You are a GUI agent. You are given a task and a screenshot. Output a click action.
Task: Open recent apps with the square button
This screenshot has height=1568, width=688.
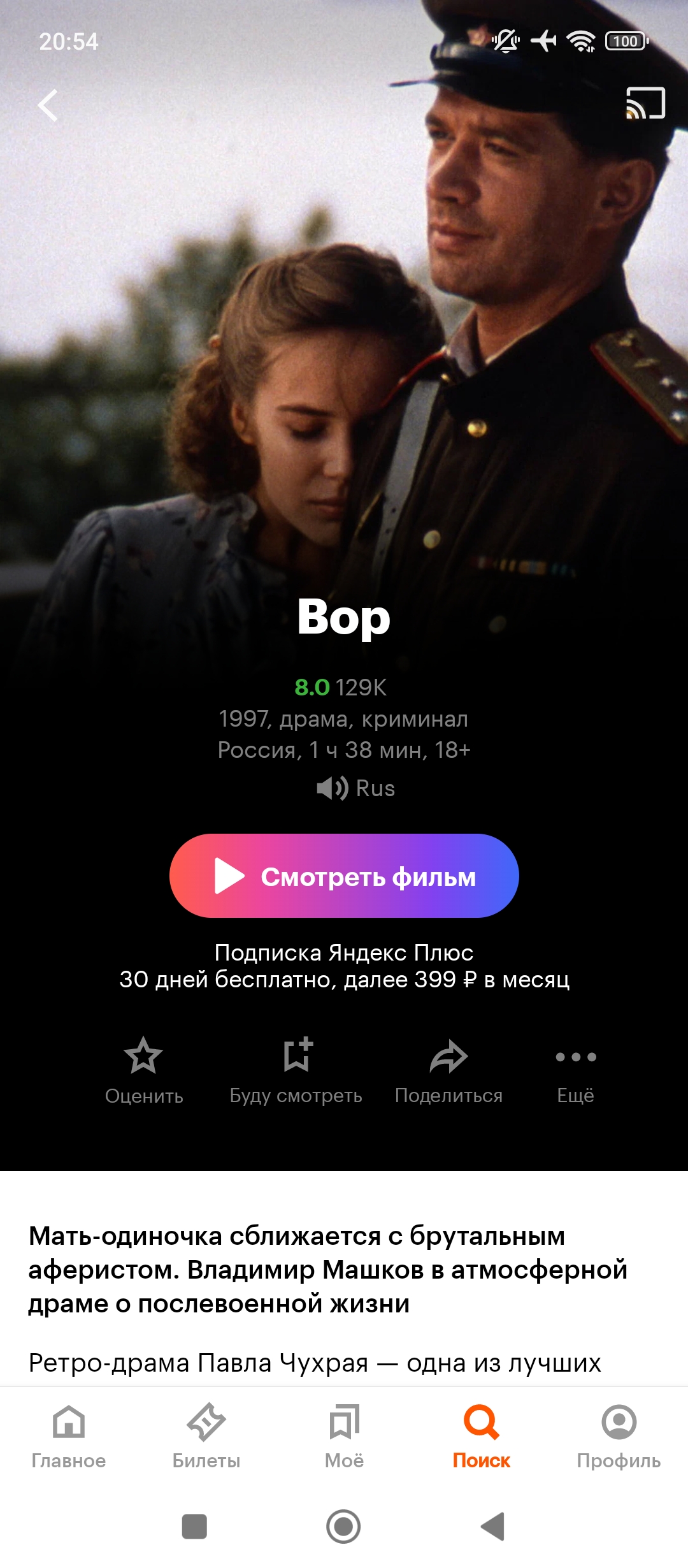tap(194, 1527)
